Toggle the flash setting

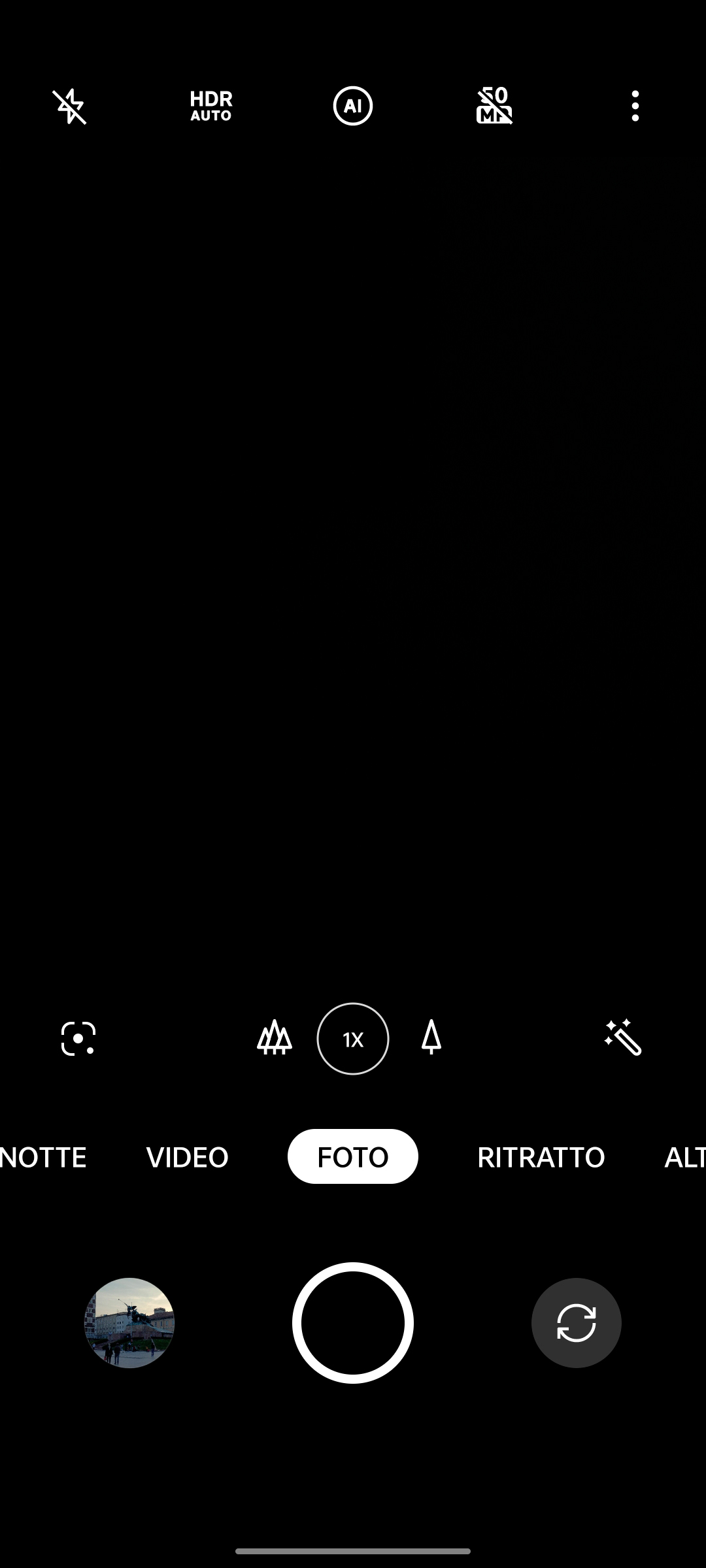pyautogui.click(x=70, y=106)
